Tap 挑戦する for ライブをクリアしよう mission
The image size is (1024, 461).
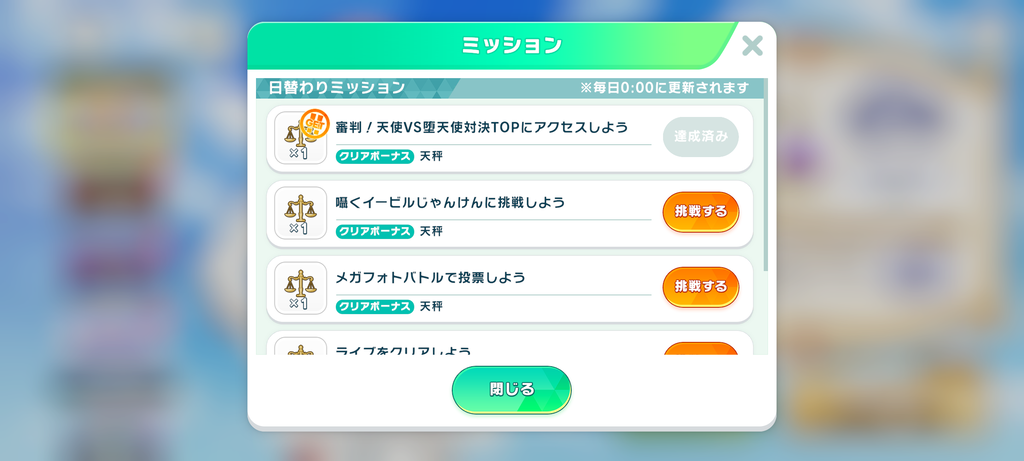[700, 349]
